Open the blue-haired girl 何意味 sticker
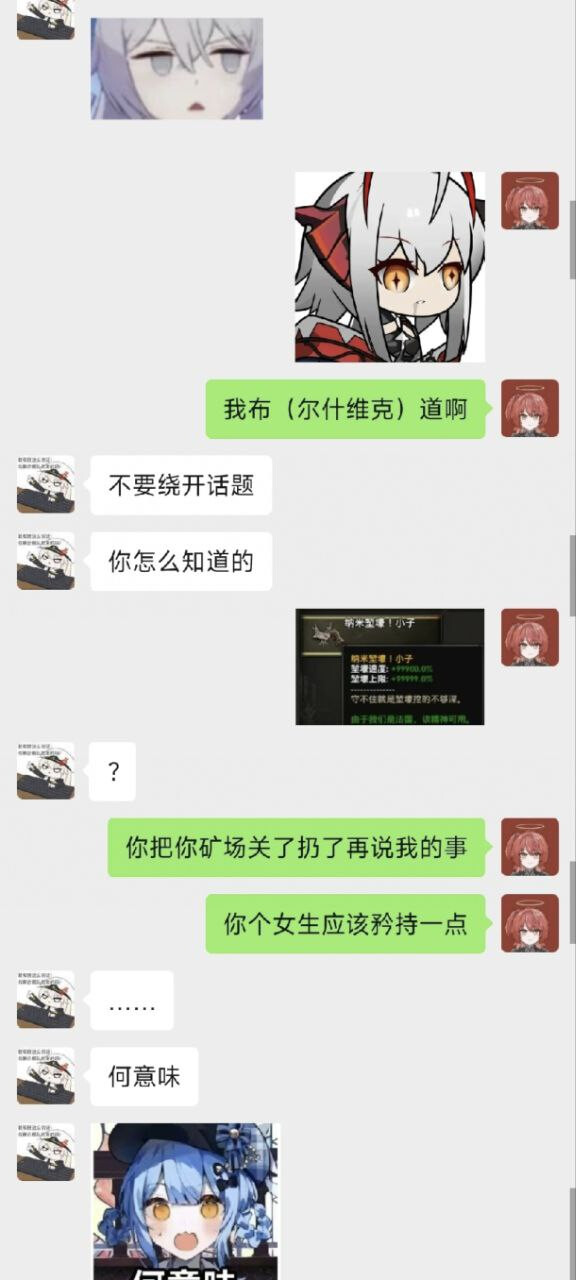 coord(186,1201)
